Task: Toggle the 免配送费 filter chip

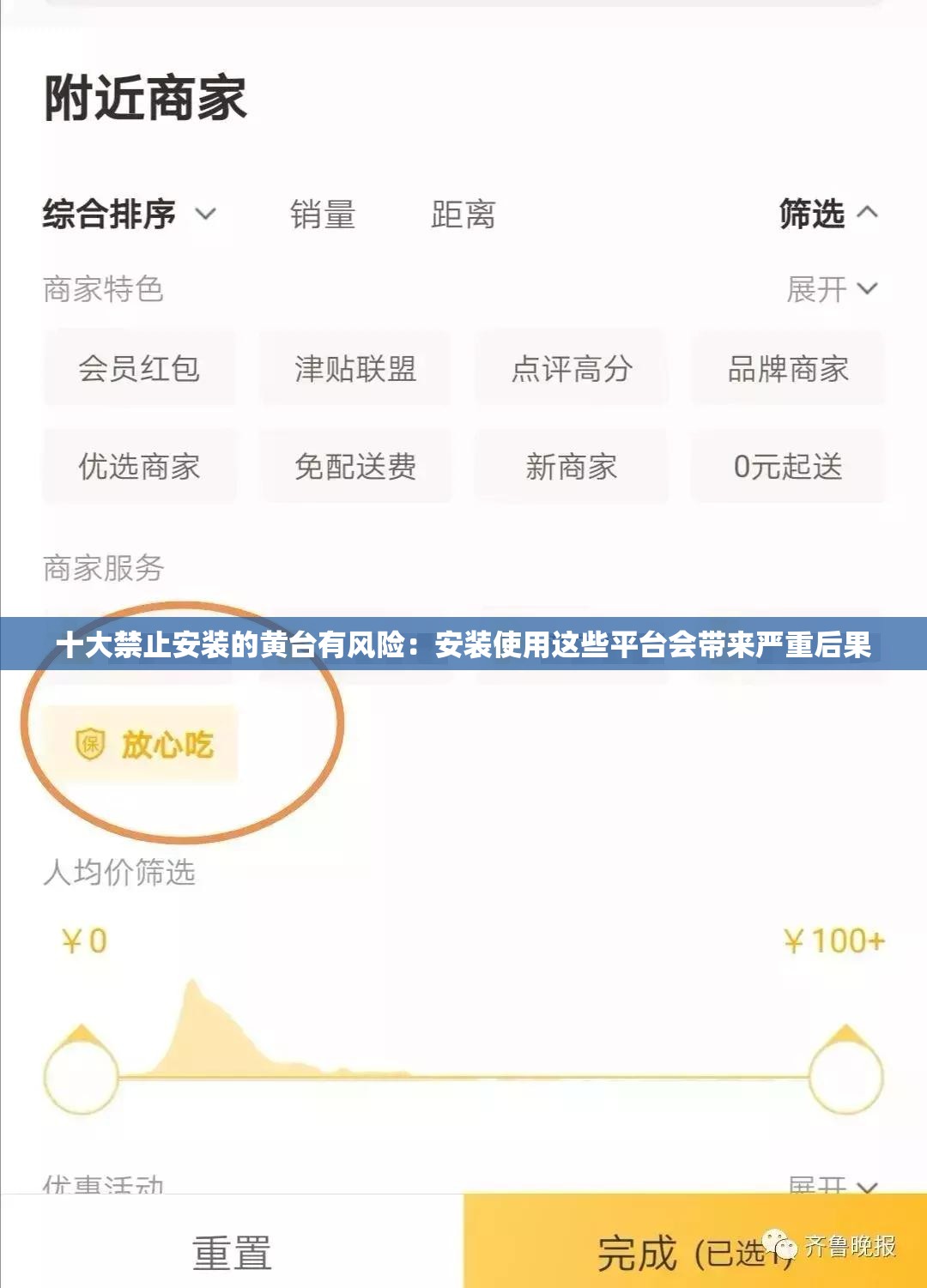Action: (x=357, y=468)
